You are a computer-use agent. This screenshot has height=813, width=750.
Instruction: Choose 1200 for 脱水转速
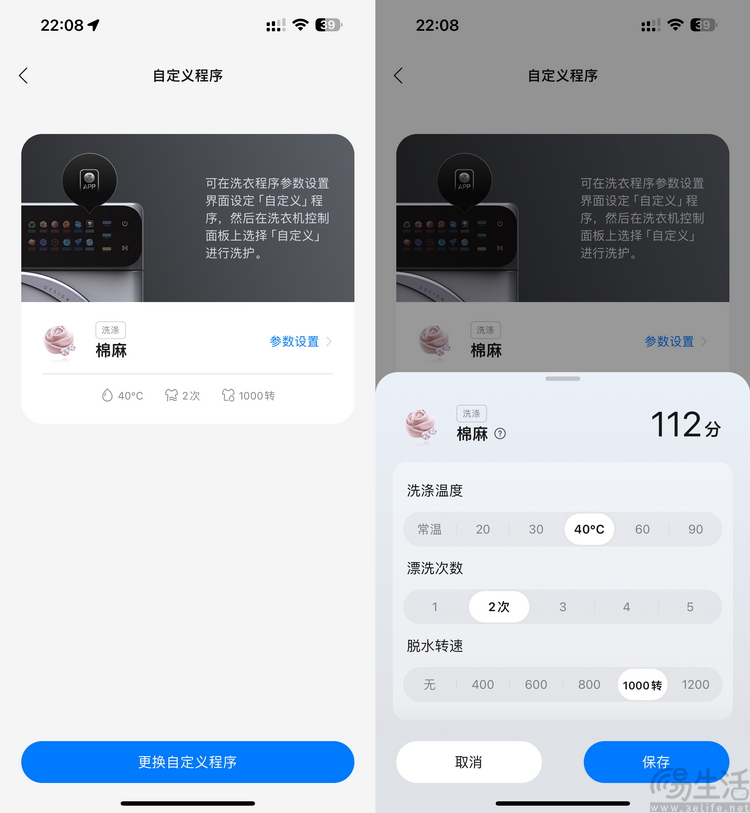click(x=695, y=685)
